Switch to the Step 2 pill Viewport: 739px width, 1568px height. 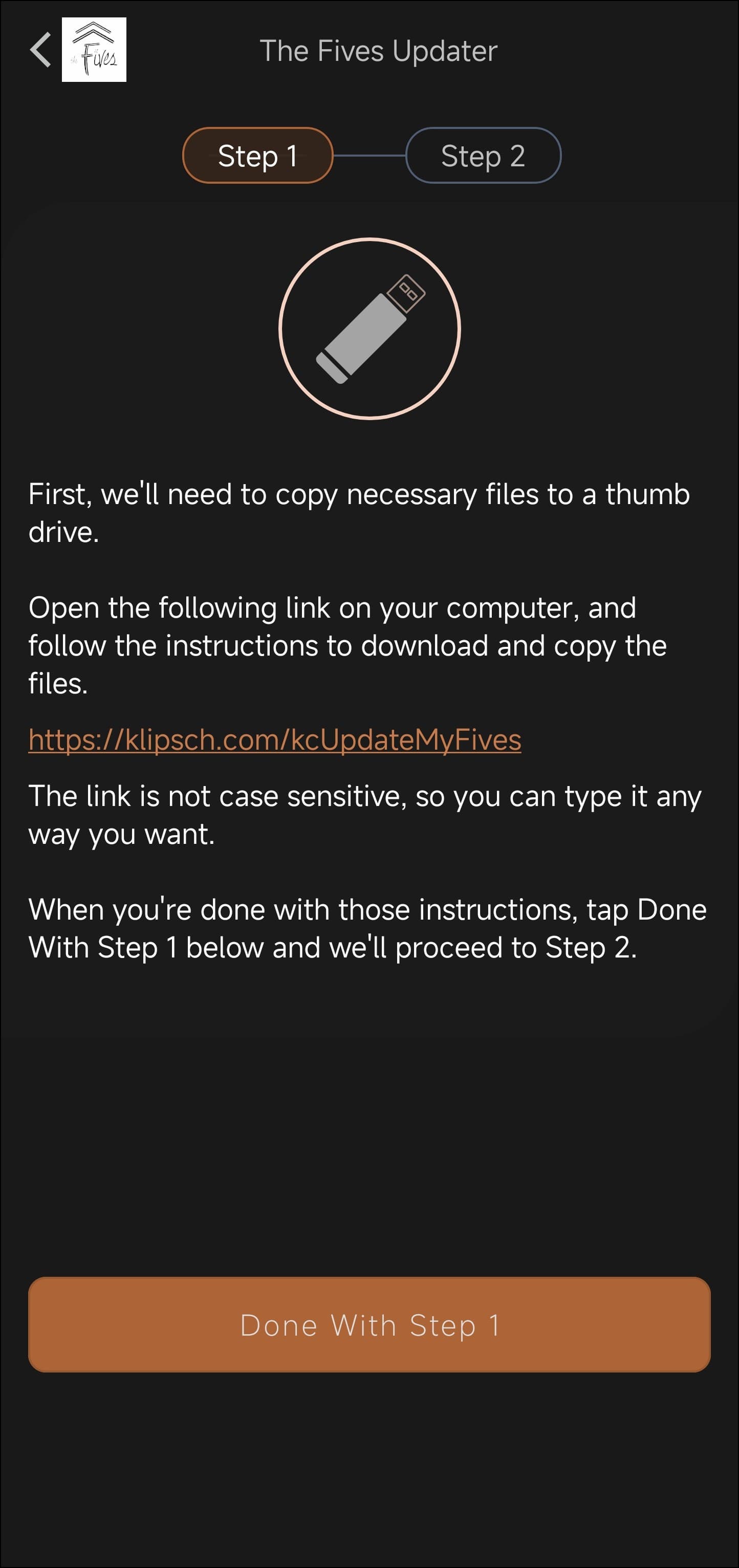click(483, 155)
